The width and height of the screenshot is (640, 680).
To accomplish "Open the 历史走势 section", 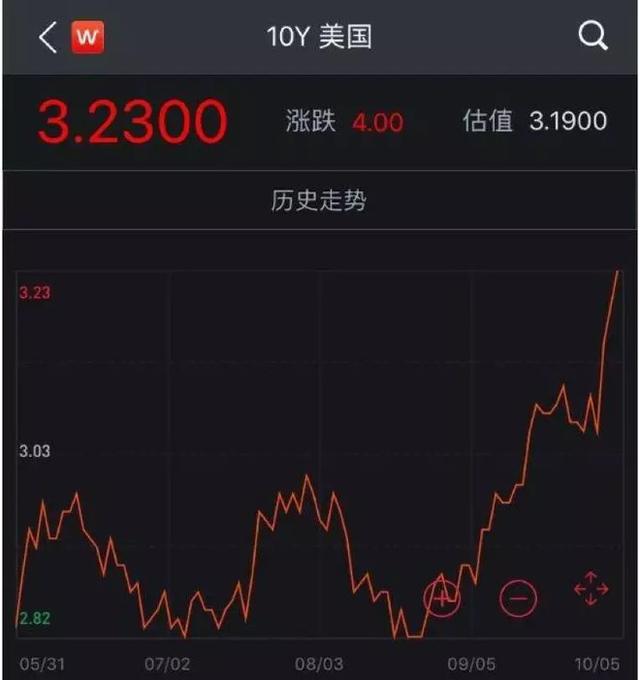I will coord(319,201).
